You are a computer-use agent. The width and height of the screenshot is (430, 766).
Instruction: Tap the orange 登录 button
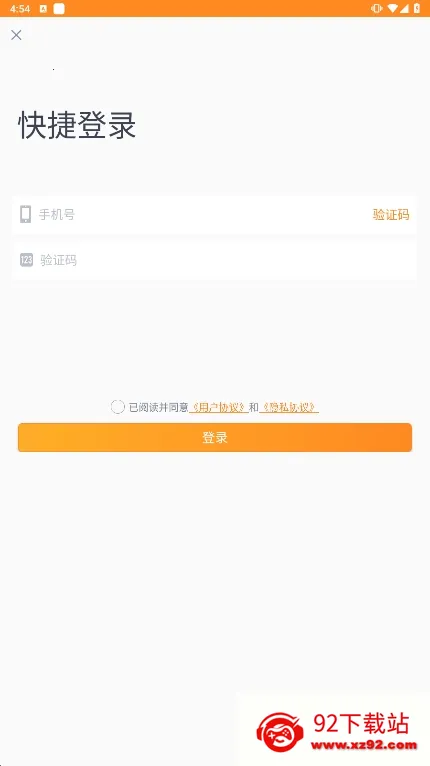click(x=215, y=437)
